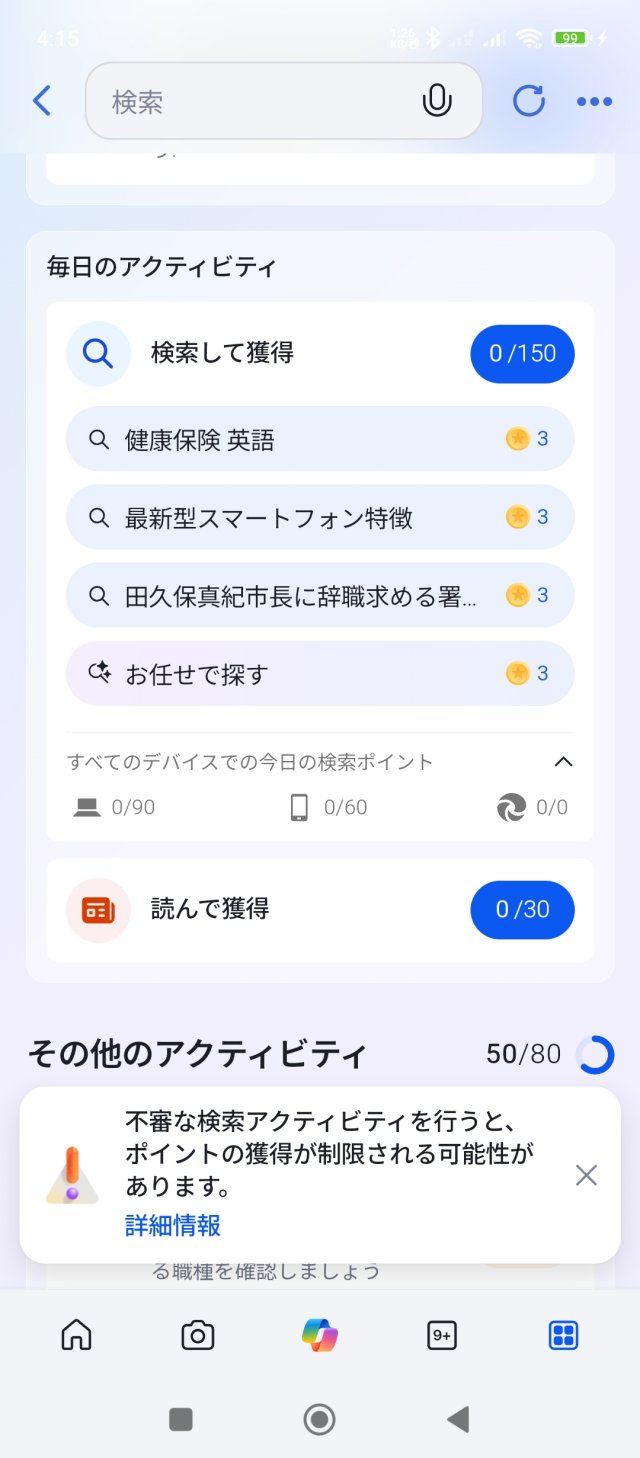Tap the system home button
640x1458 pixels.
pyautogui.click(x=320, y=1419)
